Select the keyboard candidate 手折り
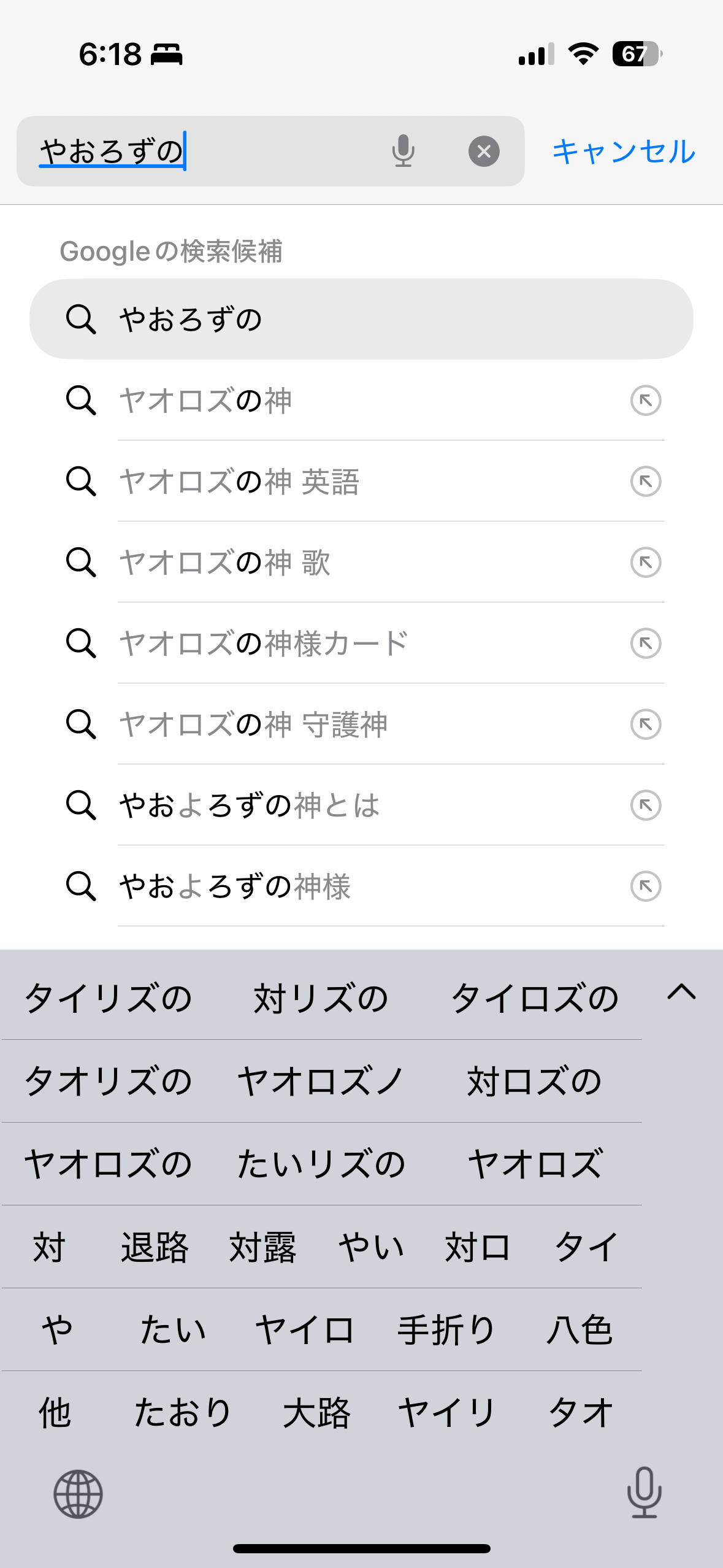Image resolution: width=723 pixels, height=1568 pixels. [446, 1330]
